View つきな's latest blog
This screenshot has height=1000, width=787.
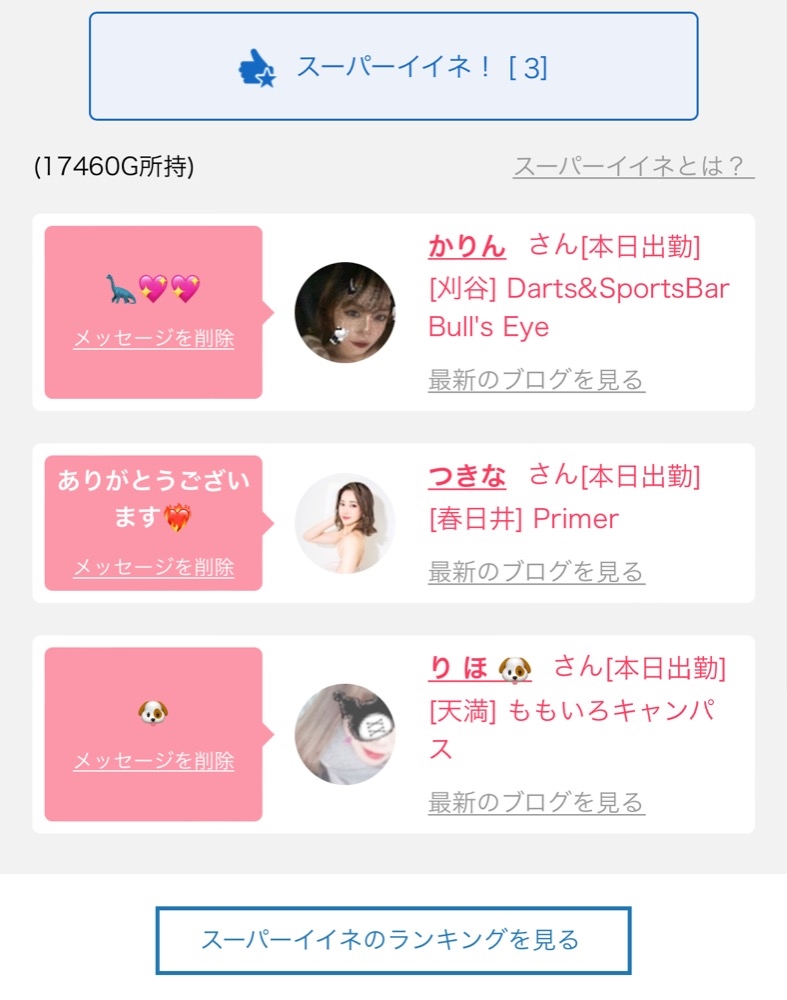[536, 572]
